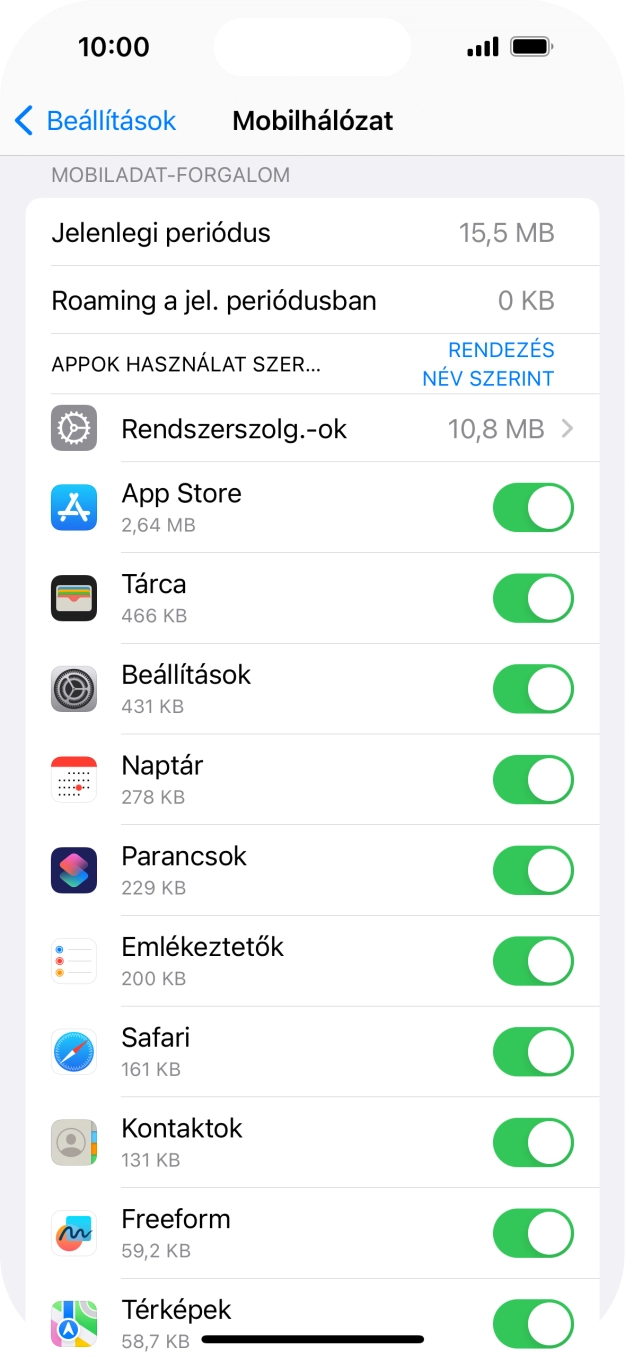Toggle mobile data for Térképek
Screen dimensions: 625x1356
click(x=533, y=1322)
